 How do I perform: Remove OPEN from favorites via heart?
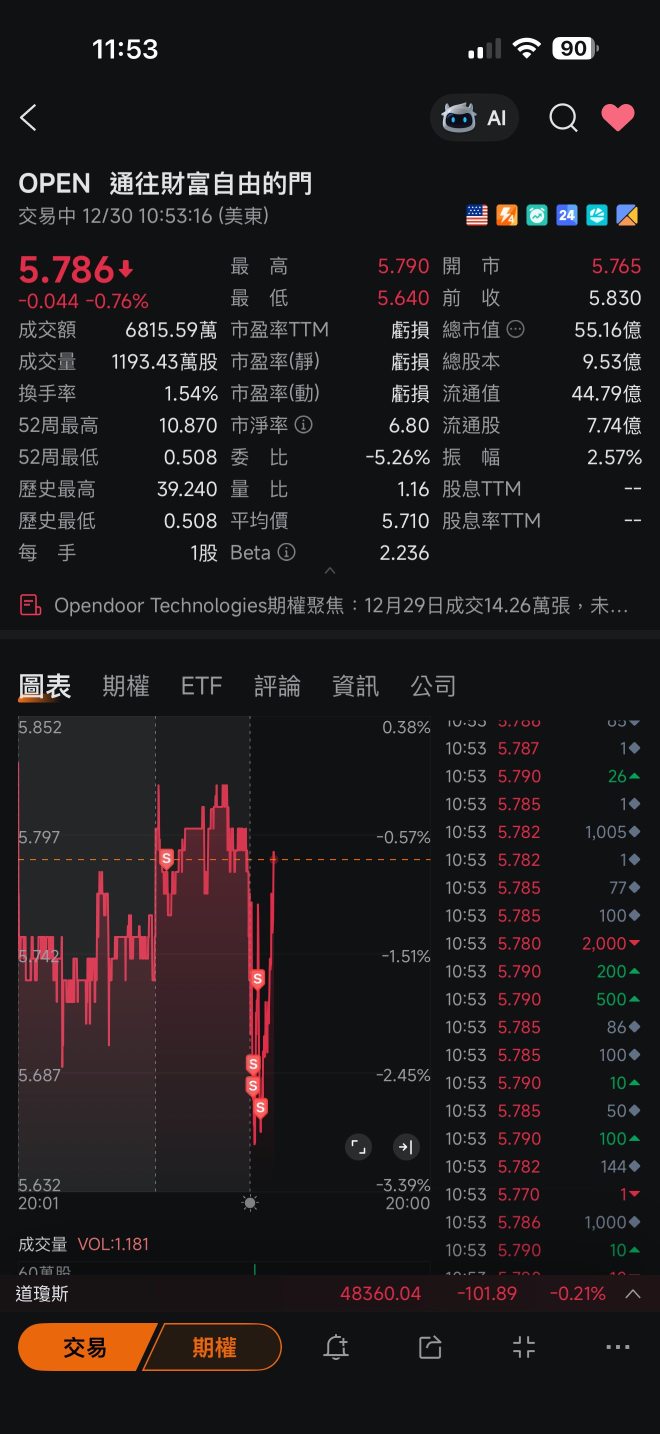618,118
